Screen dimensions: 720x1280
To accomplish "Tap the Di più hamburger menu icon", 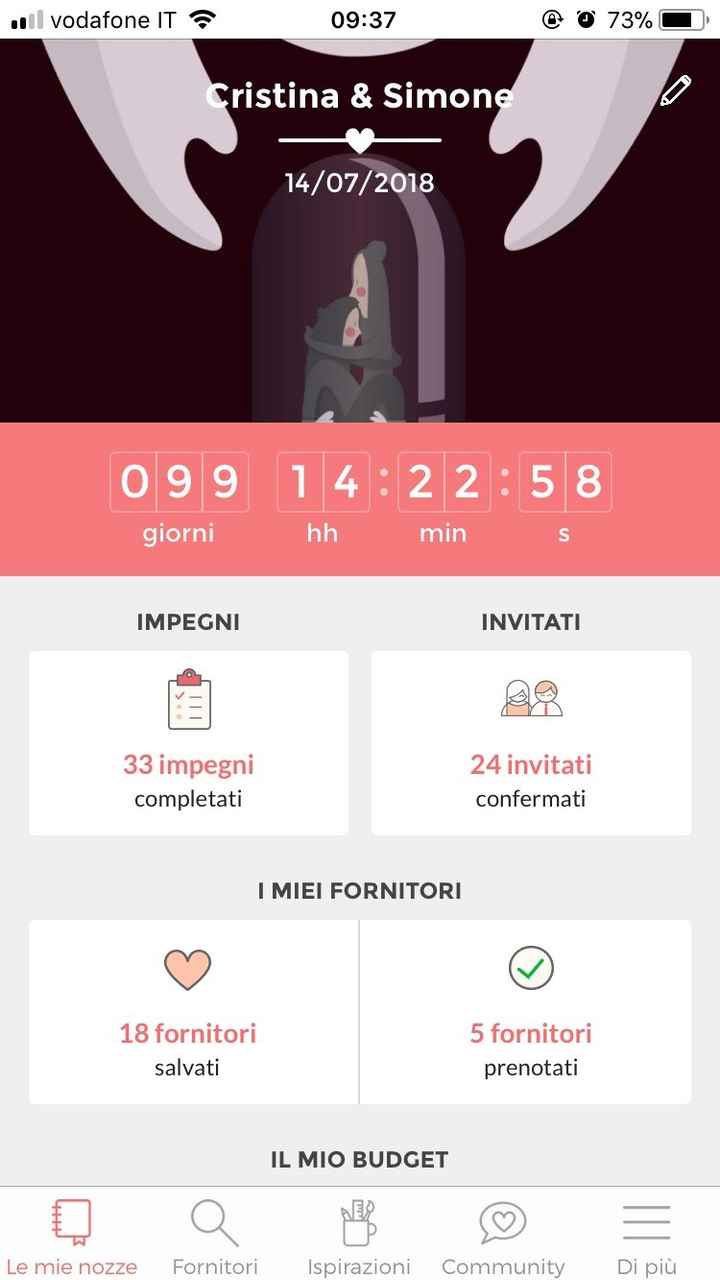I will coord(646,1220).
